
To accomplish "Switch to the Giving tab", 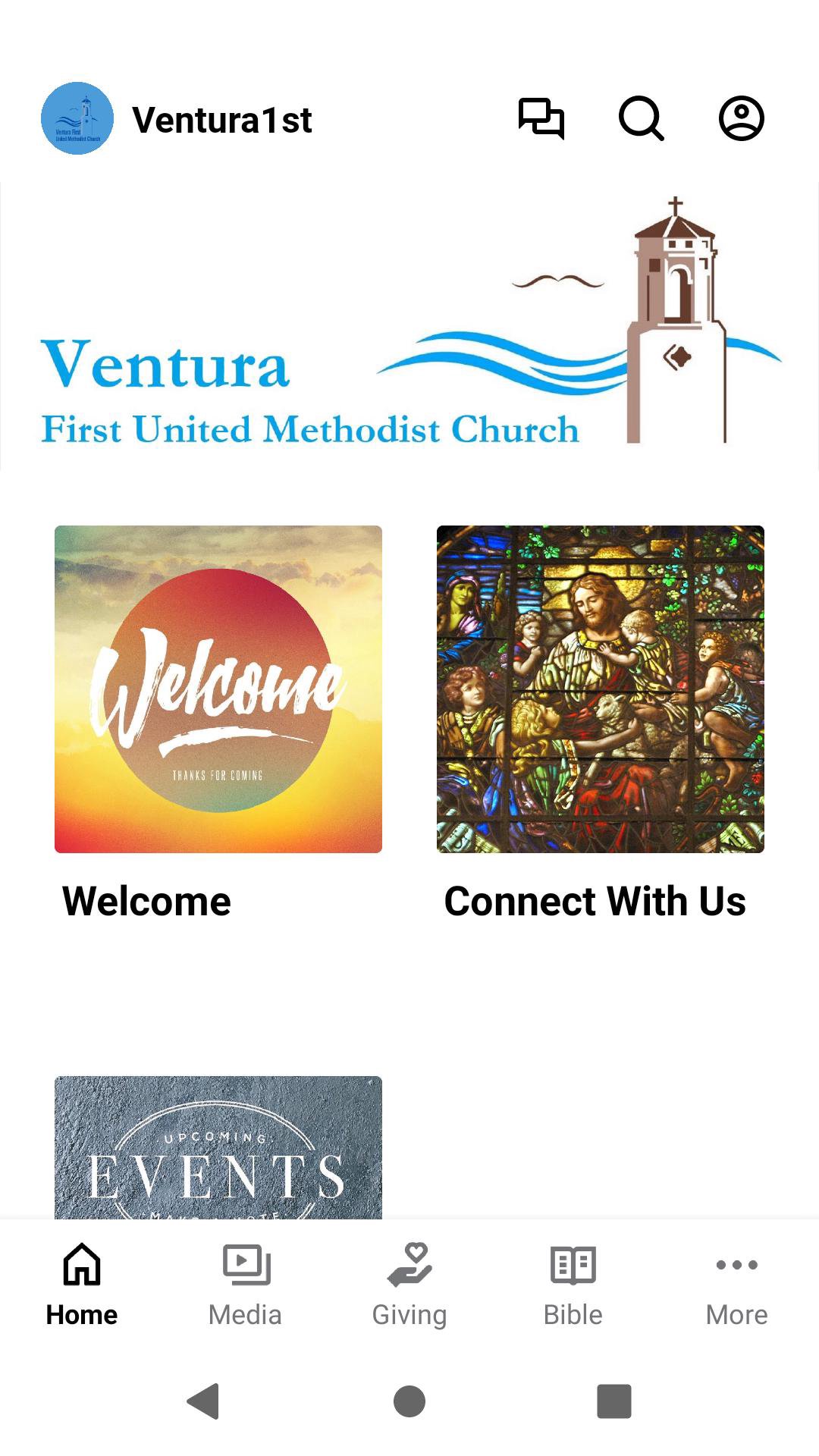I will click(409, 1285).
